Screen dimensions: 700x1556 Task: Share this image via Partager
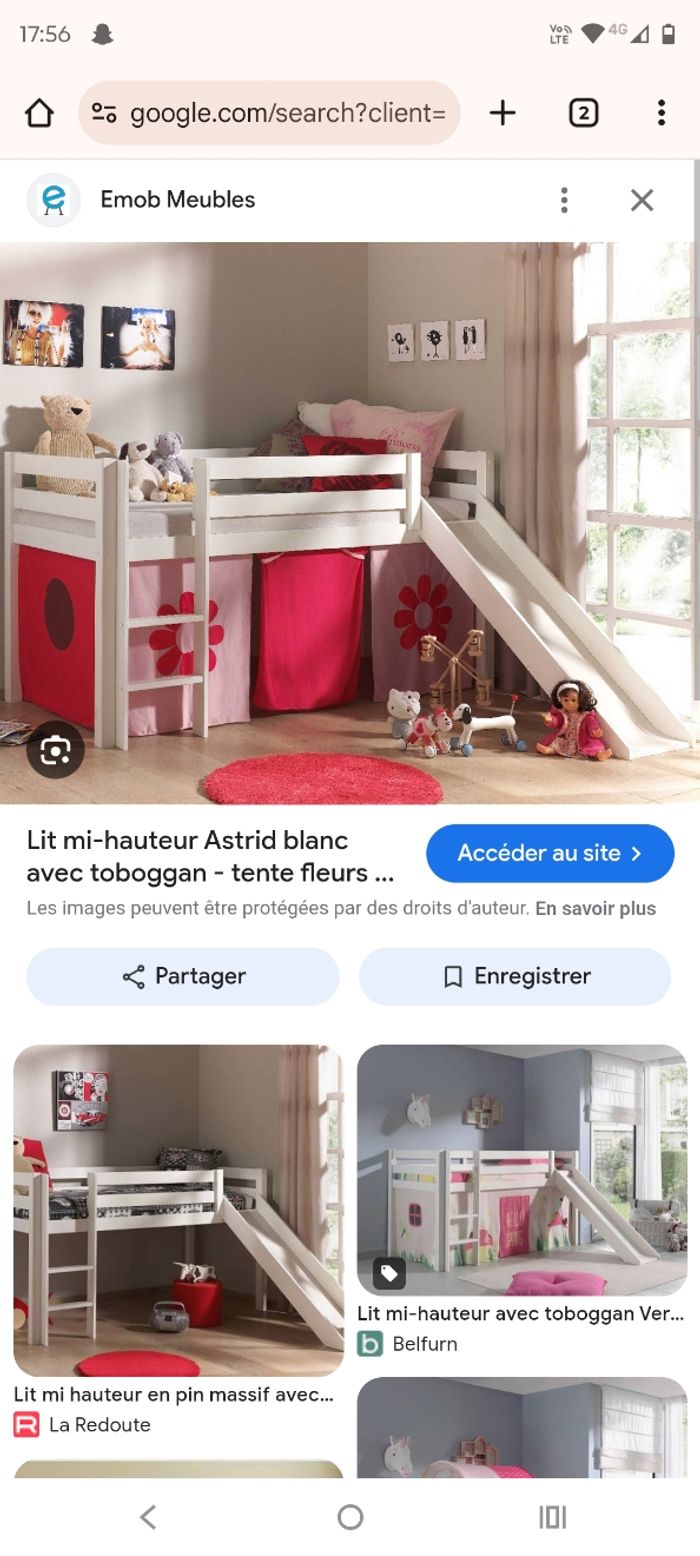coord(183,976)
